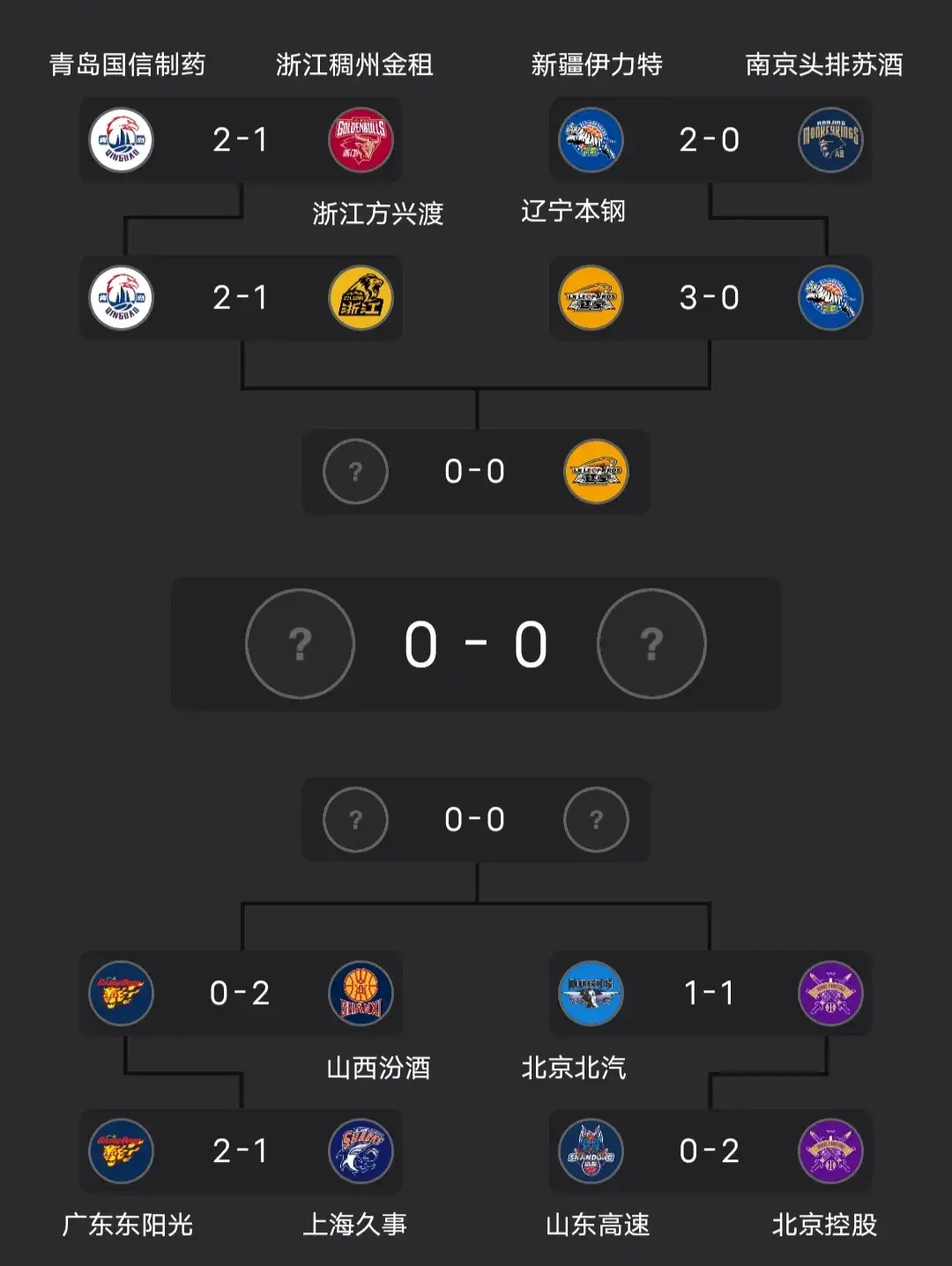
Task: Open the semifinal card featuring Liaoning
Action: pos(475,472)
